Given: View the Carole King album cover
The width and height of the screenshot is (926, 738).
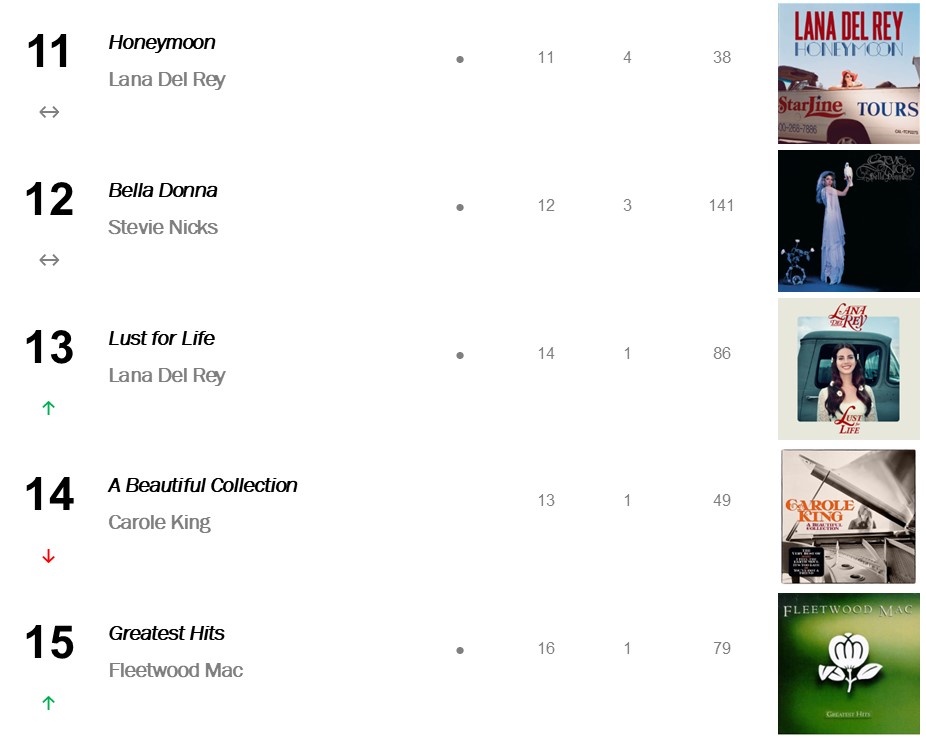Looking at the screenshot, I should tap(848, 516).
